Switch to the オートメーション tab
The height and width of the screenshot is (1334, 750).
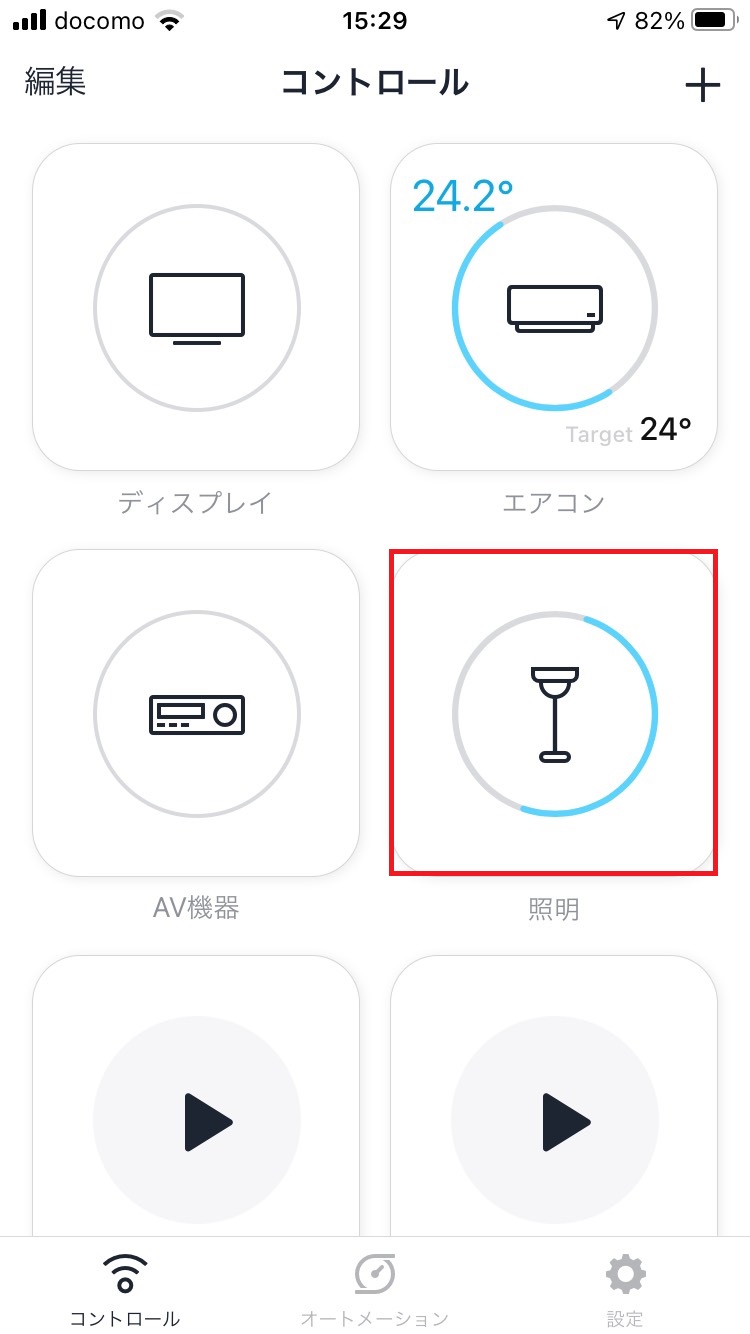coord(375,1288)
